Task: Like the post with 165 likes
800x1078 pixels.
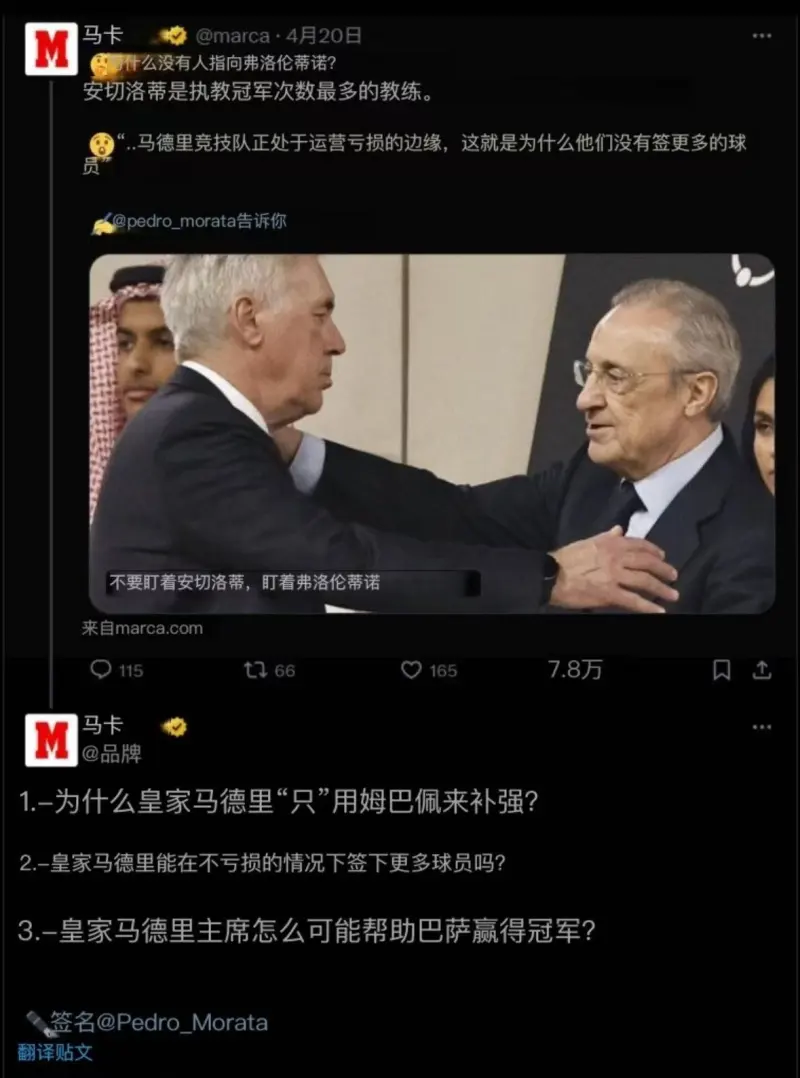Action: tap(412, 670)
